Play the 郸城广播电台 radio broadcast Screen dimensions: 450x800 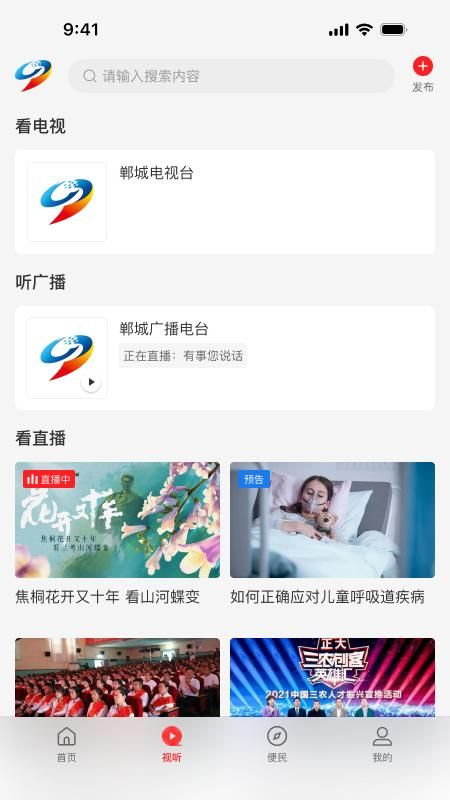click(x=91, y=382)
